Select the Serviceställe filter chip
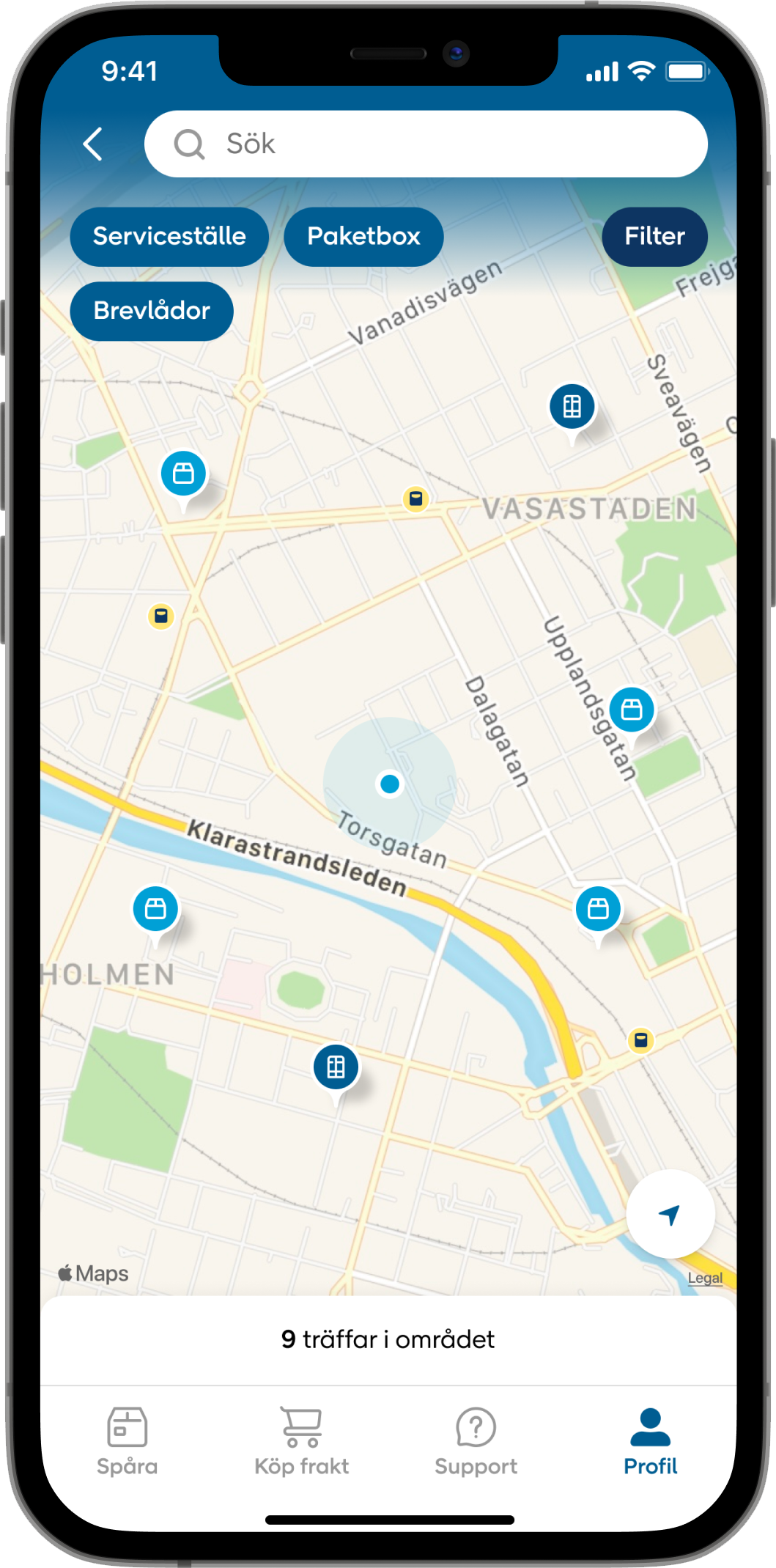This screenshot has width=776, height=1568. tap(169, 236)
